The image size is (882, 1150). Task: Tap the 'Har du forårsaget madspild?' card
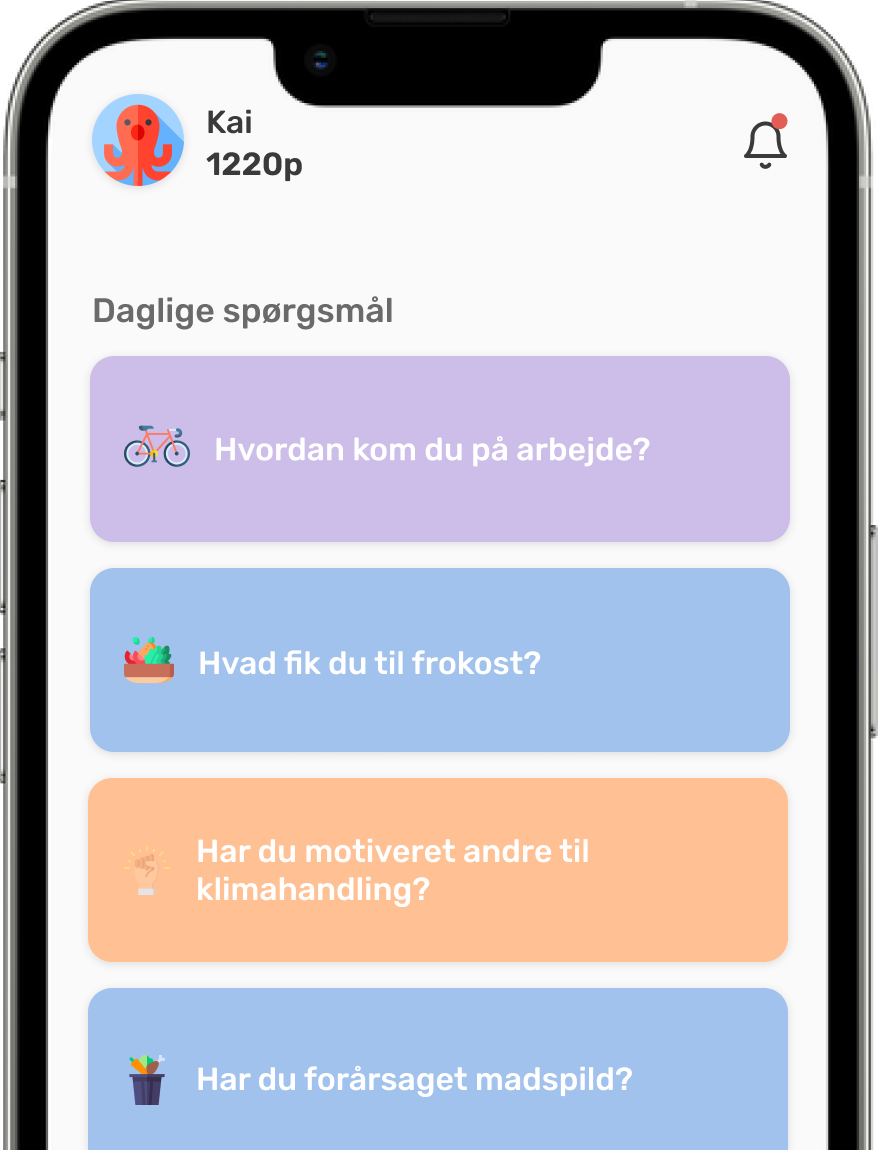[438, 1078]
